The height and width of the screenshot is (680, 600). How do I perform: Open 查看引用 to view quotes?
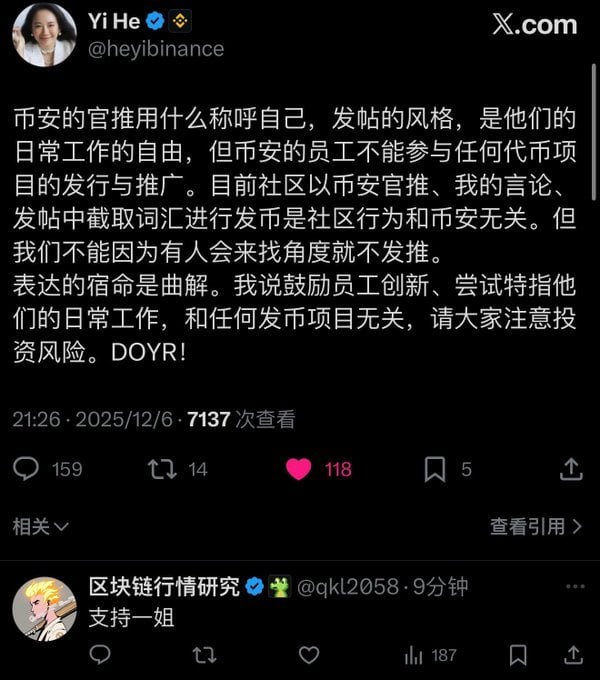click(535, 526)
